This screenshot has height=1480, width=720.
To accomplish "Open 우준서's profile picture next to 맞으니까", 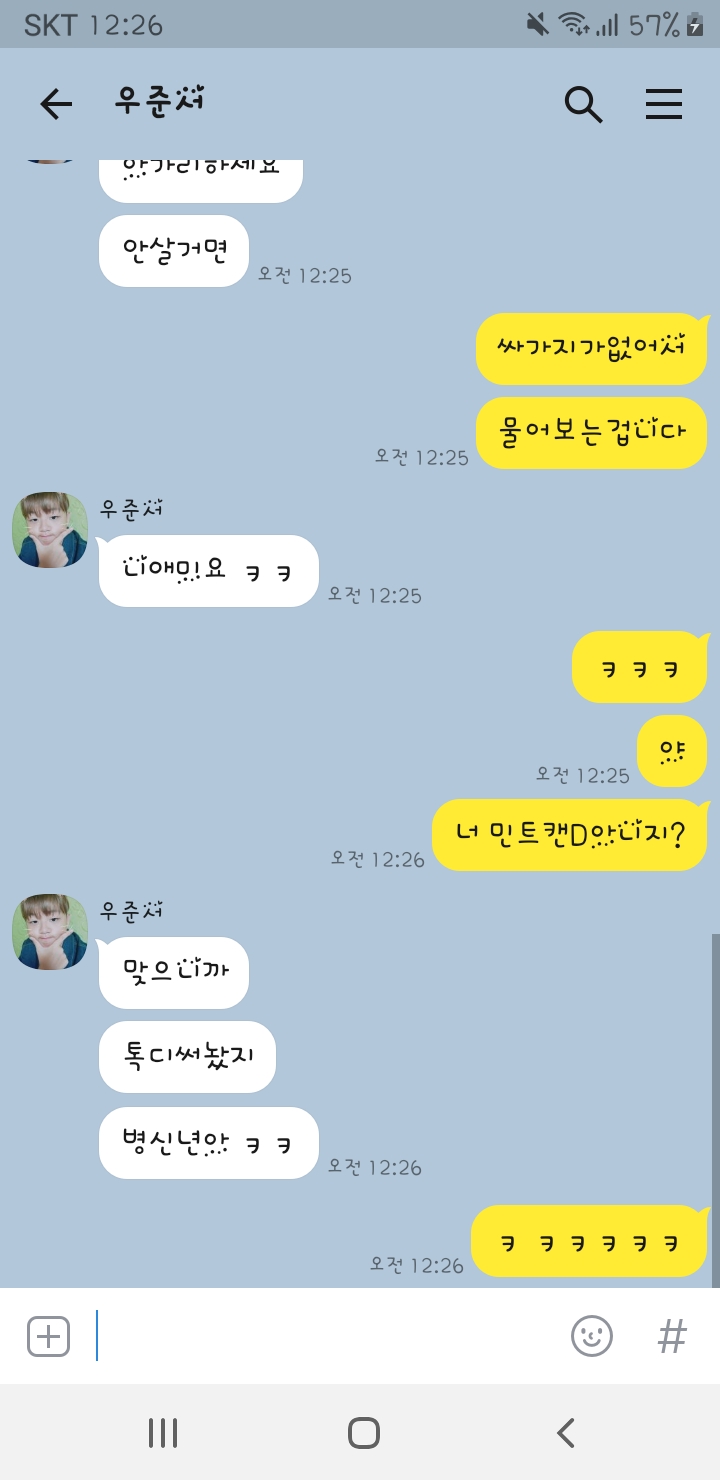I will [50, 932].
